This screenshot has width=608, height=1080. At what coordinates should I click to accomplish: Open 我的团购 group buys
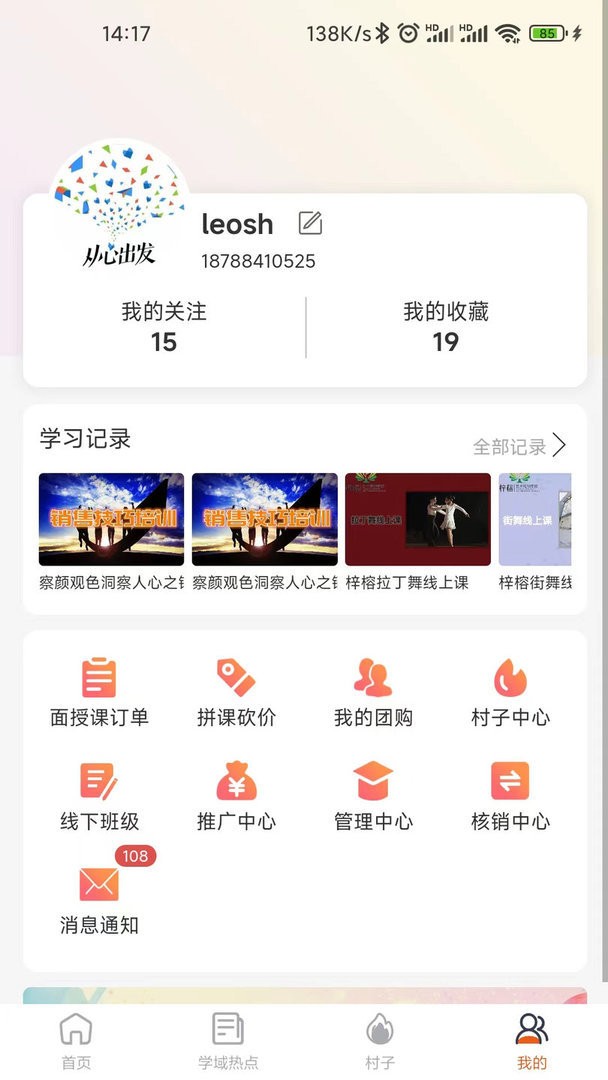coord(373,691)
